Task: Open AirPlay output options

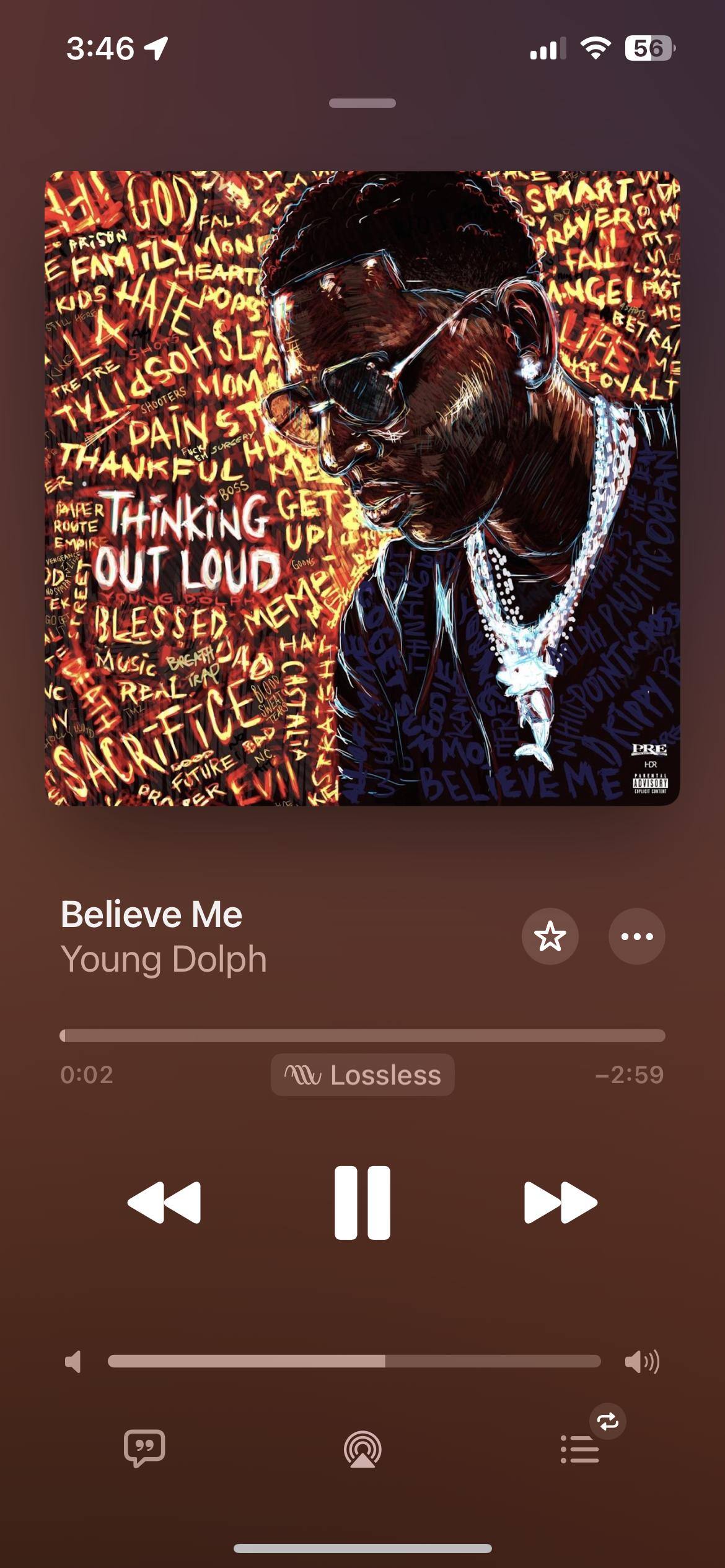Action: 362,1449
